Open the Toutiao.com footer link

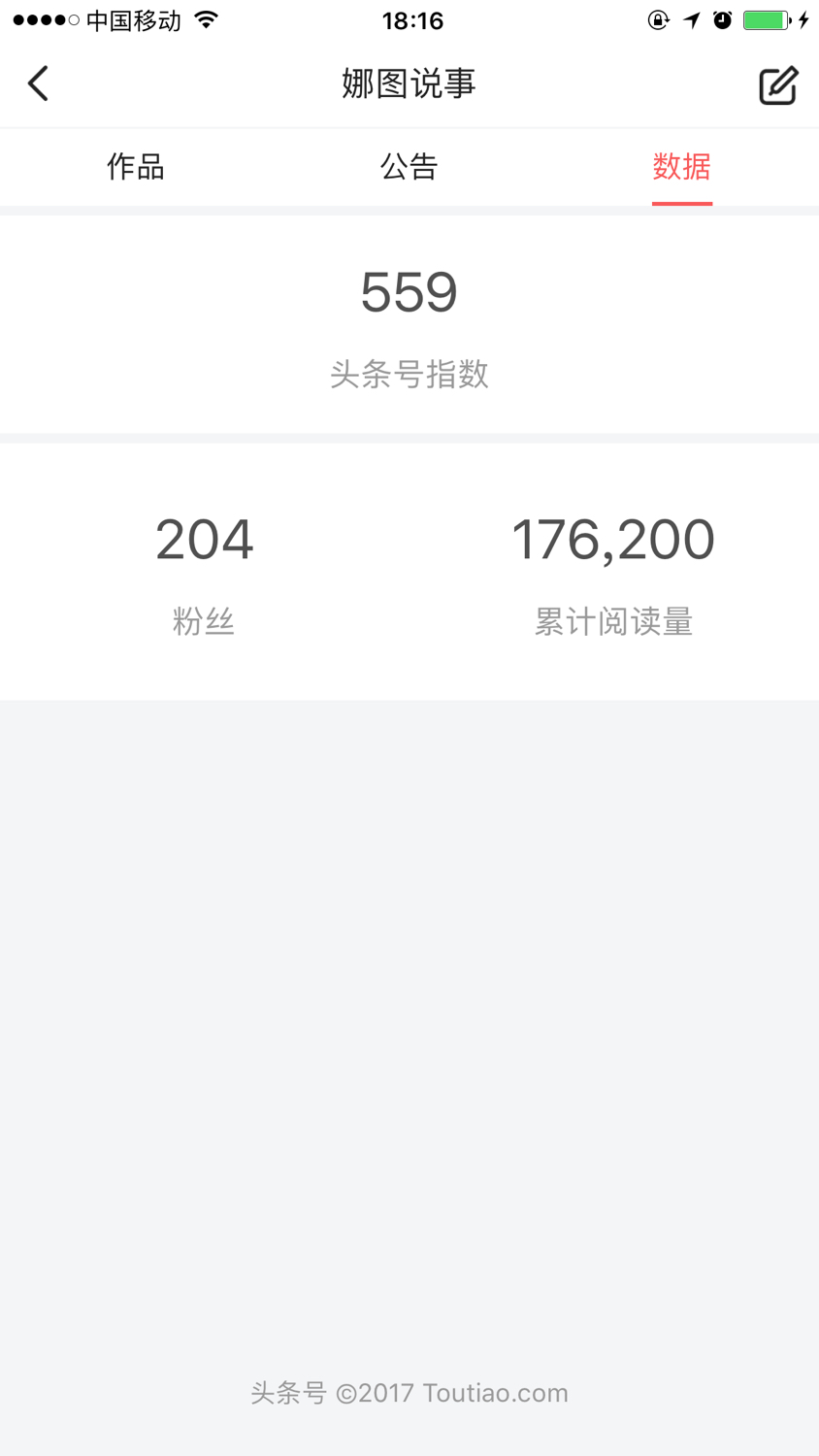[x=409, y=1393]
